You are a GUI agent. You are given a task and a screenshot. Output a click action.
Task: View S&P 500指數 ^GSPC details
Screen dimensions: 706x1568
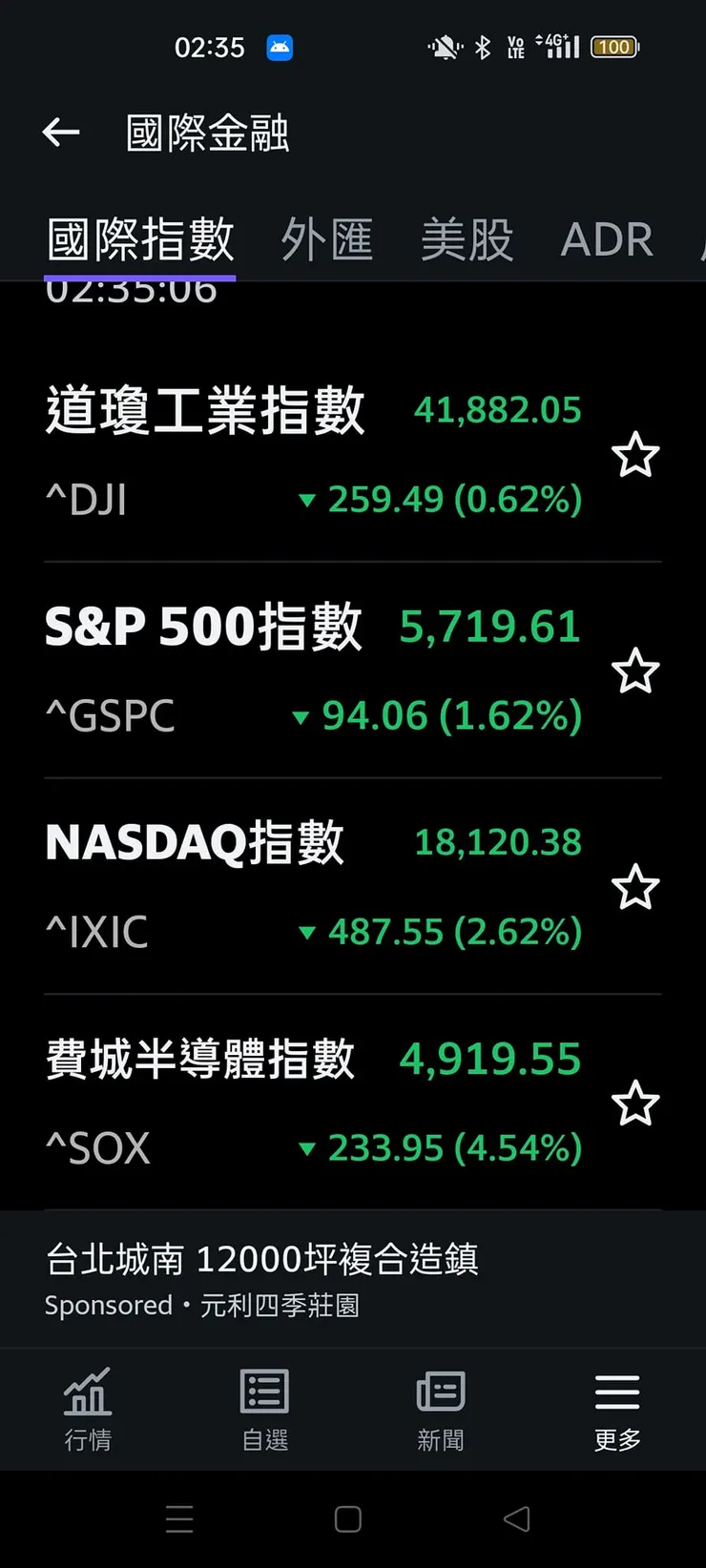coord(286,671)
